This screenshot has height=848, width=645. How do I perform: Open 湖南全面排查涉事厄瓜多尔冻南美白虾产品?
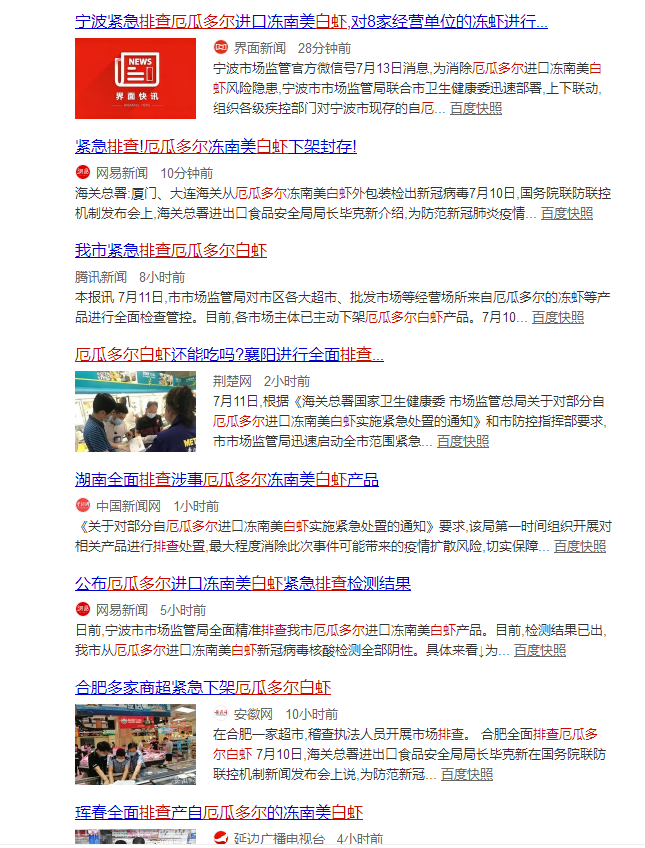click(x=227, y=479)
